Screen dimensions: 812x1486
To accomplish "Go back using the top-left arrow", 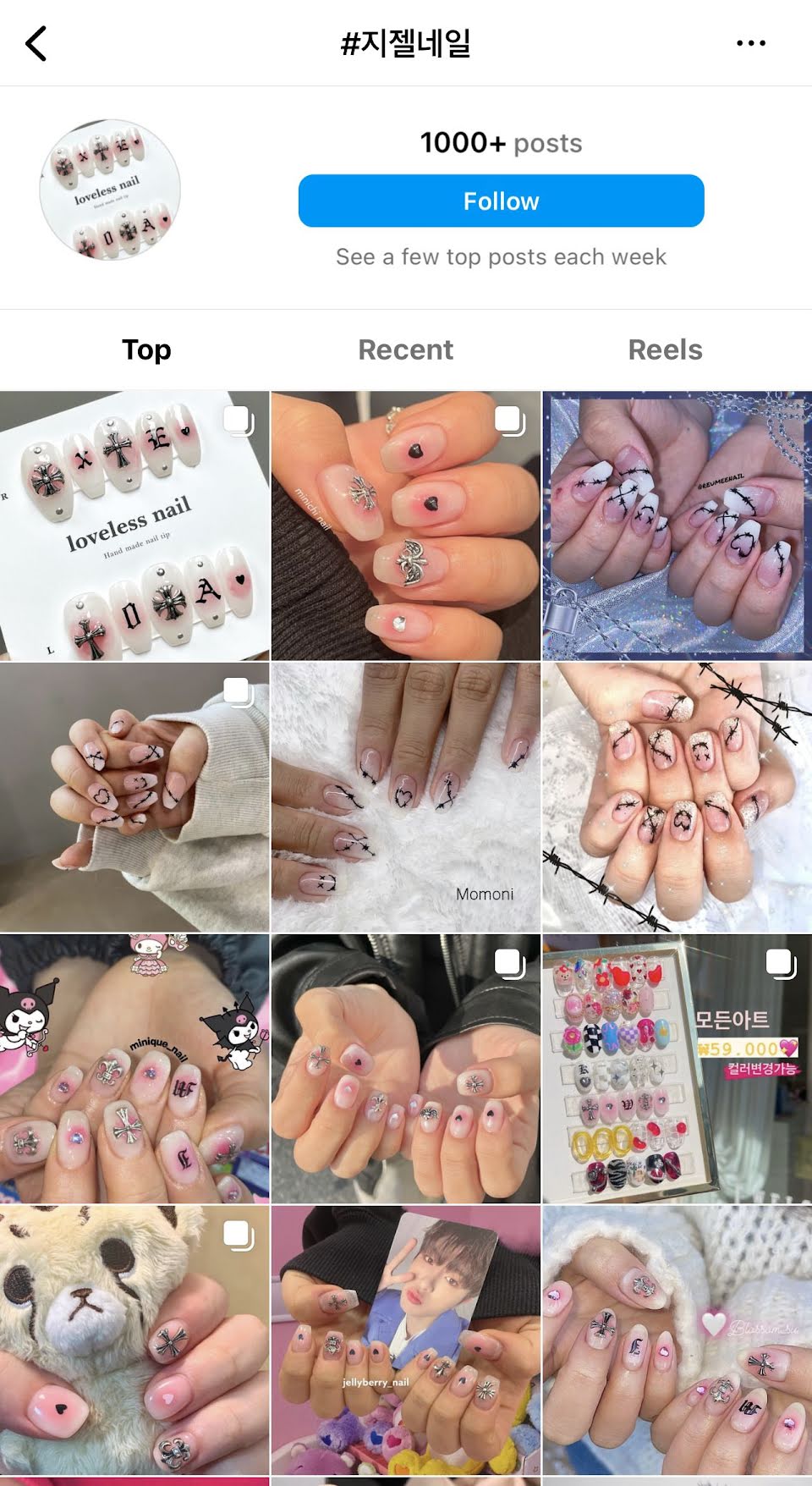I will (x=36, y=43).
